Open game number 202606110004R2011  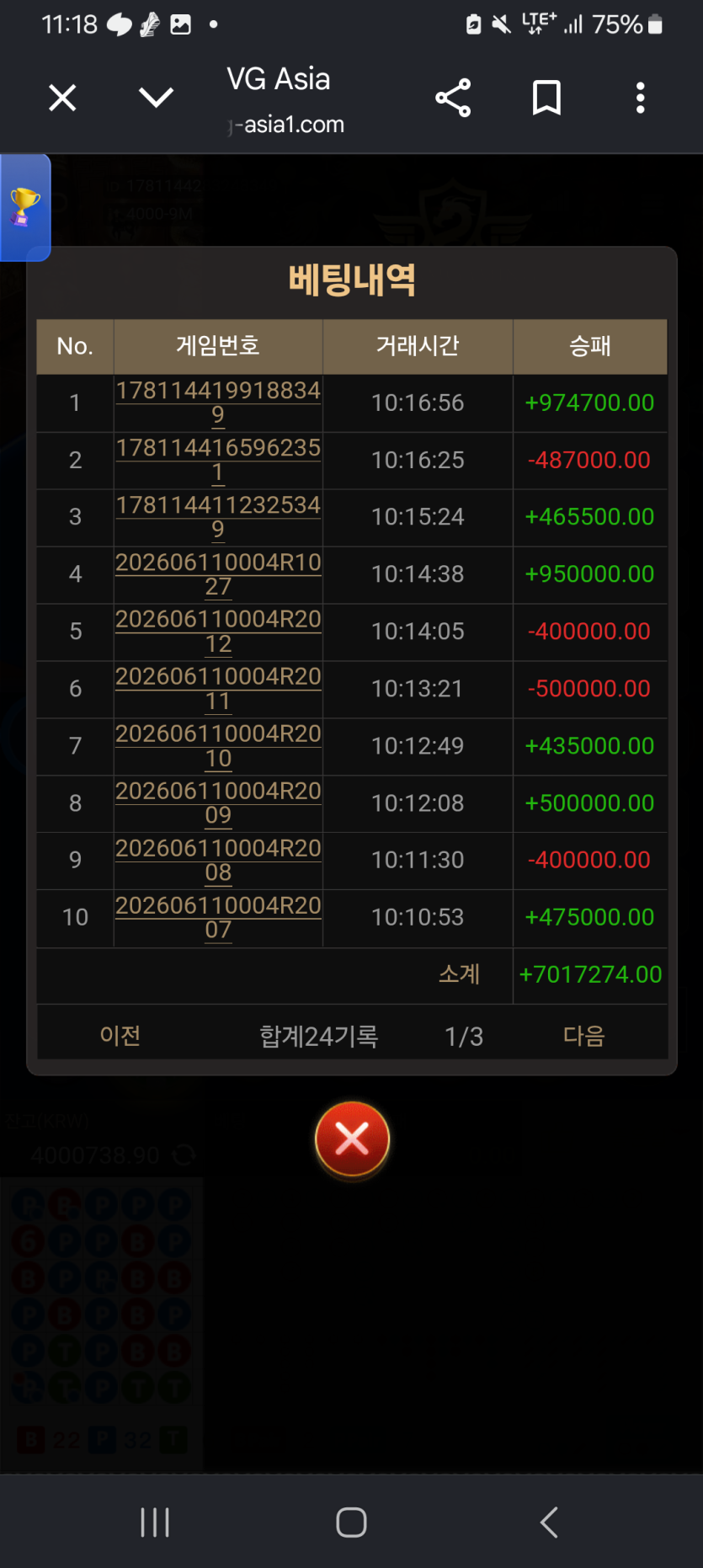[218, 689]
